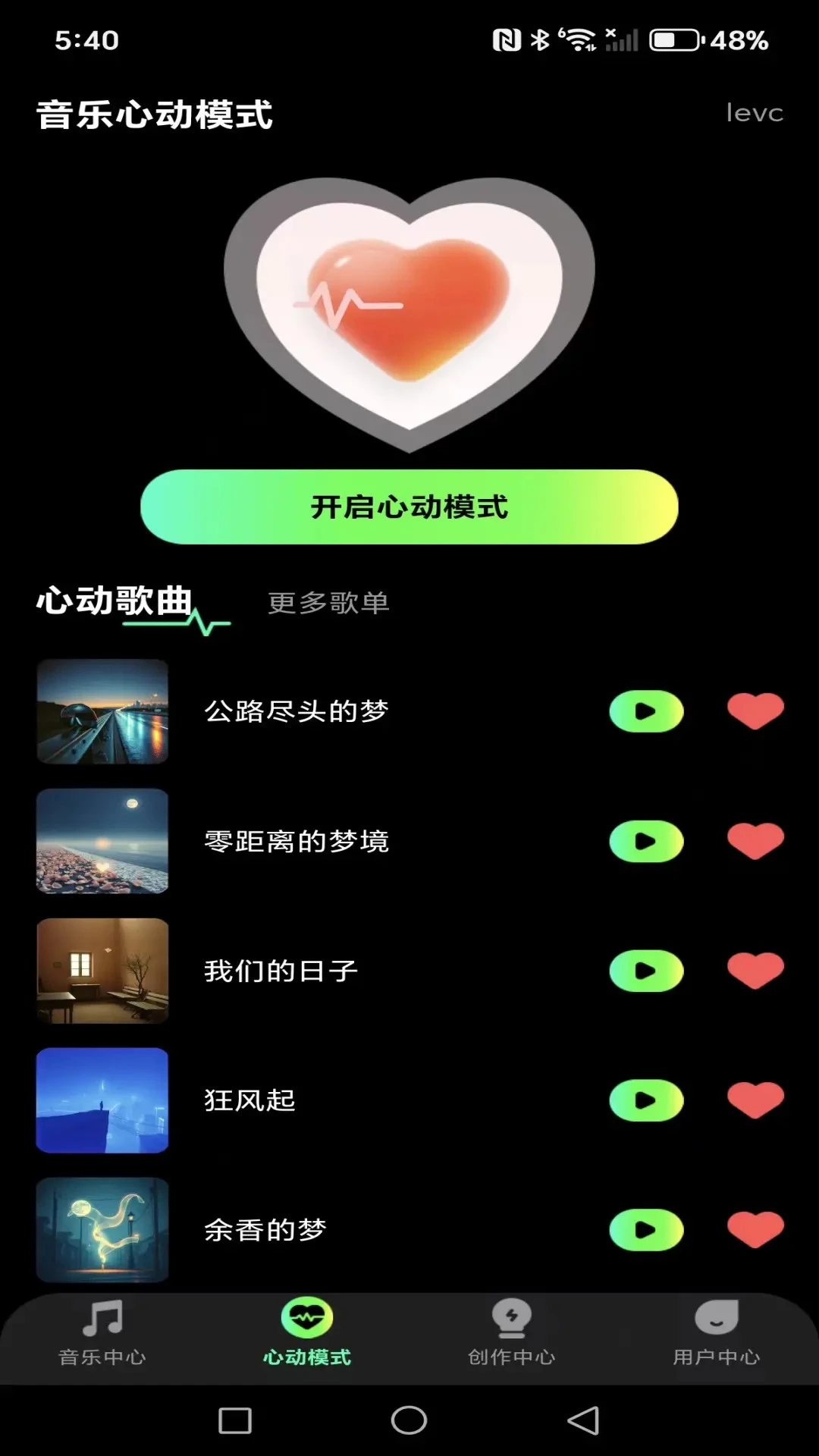This screenshot has height=1456, width=819.
Task: Select the 心动歌曲 tab
Action: point(115,601)
